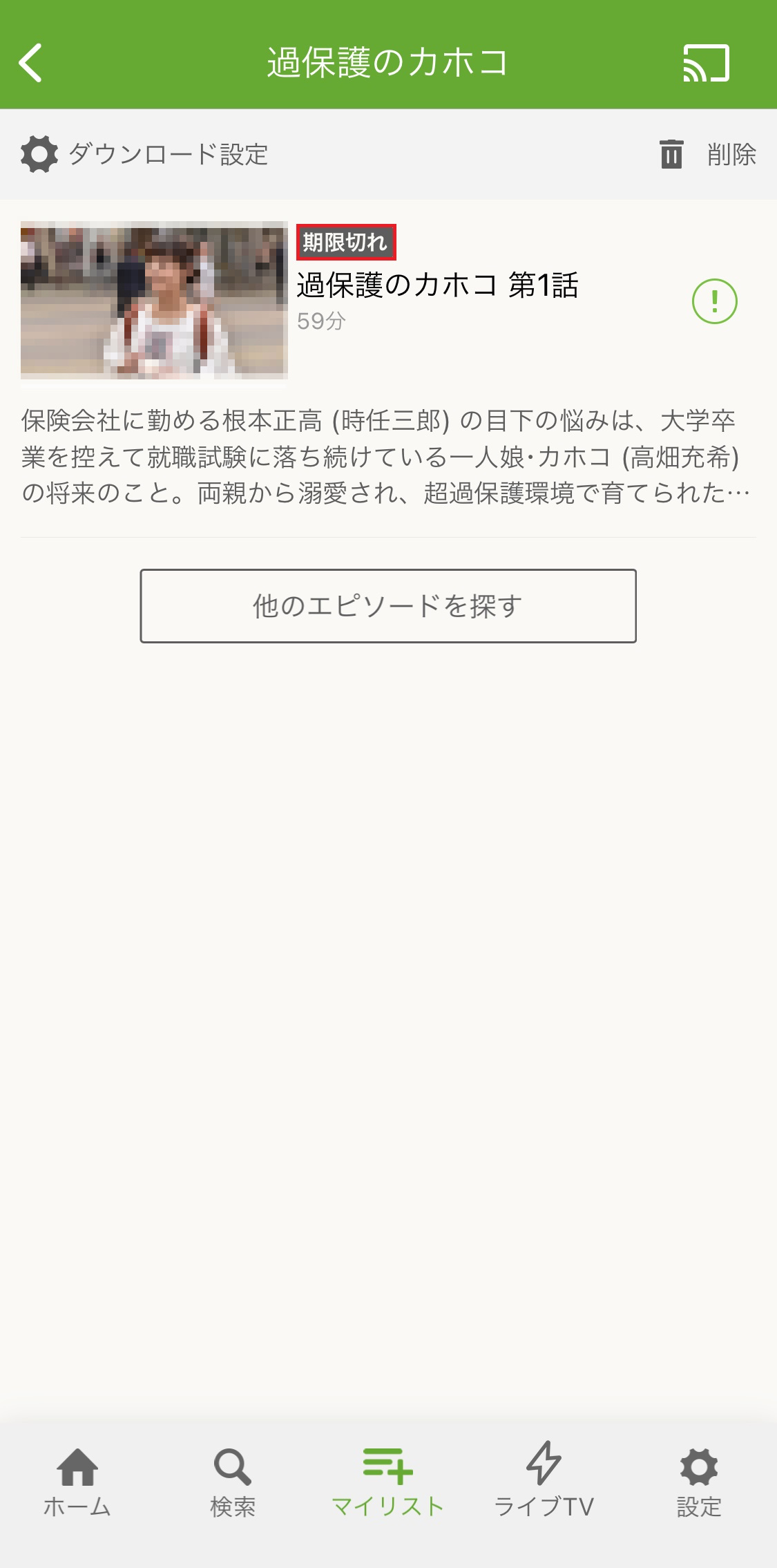Open the 過保護のカホコ 第1話 episode thumbnail

point(154,301)
